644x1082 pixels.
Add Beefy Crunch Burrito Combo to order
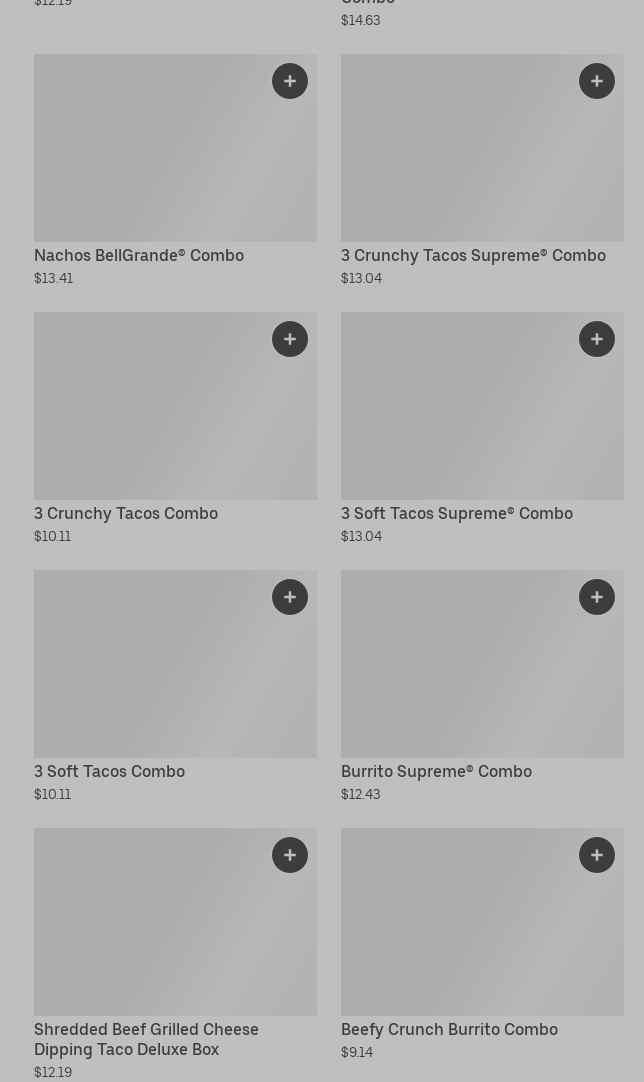click(x=597, y=855)
